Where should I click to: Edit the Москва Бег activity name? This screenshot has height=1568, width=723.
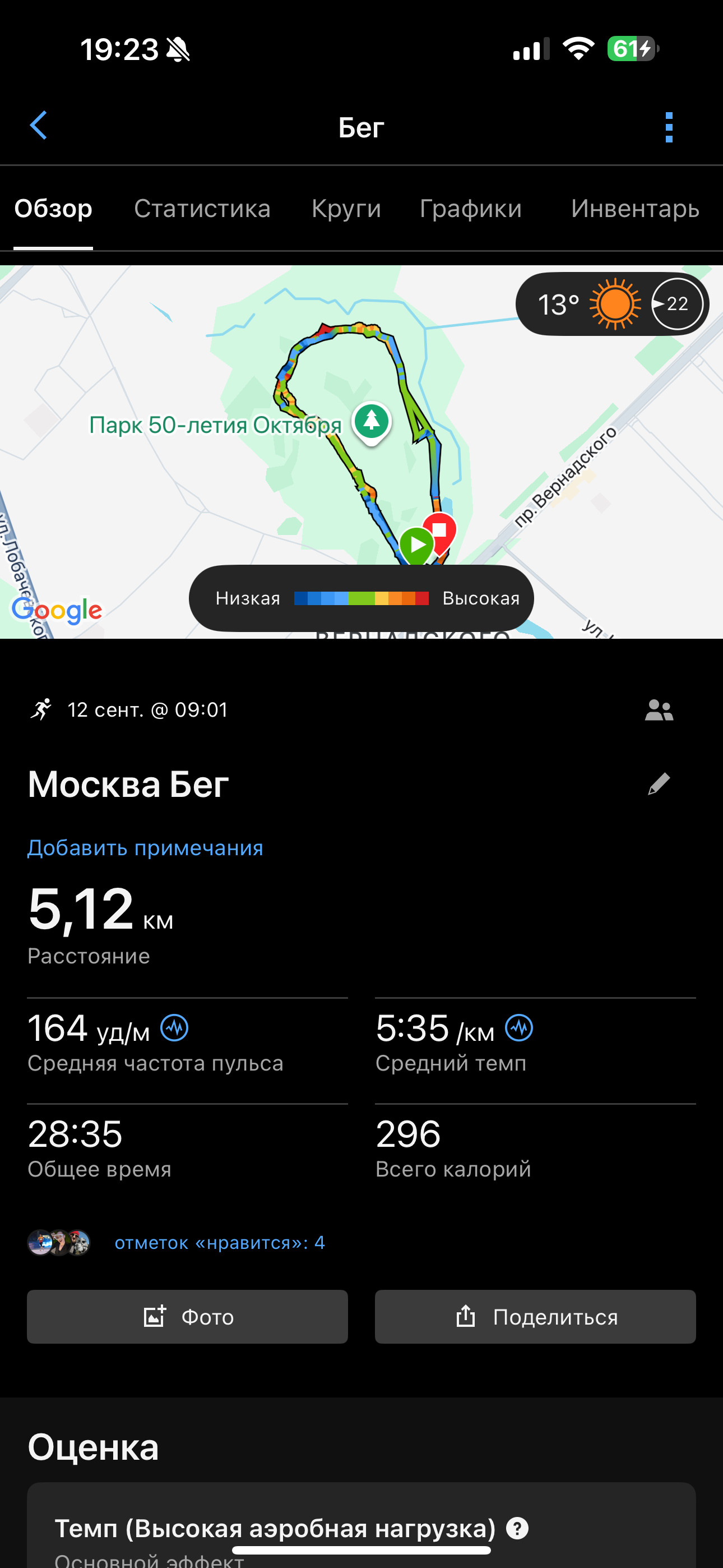[x=659, y=784]
